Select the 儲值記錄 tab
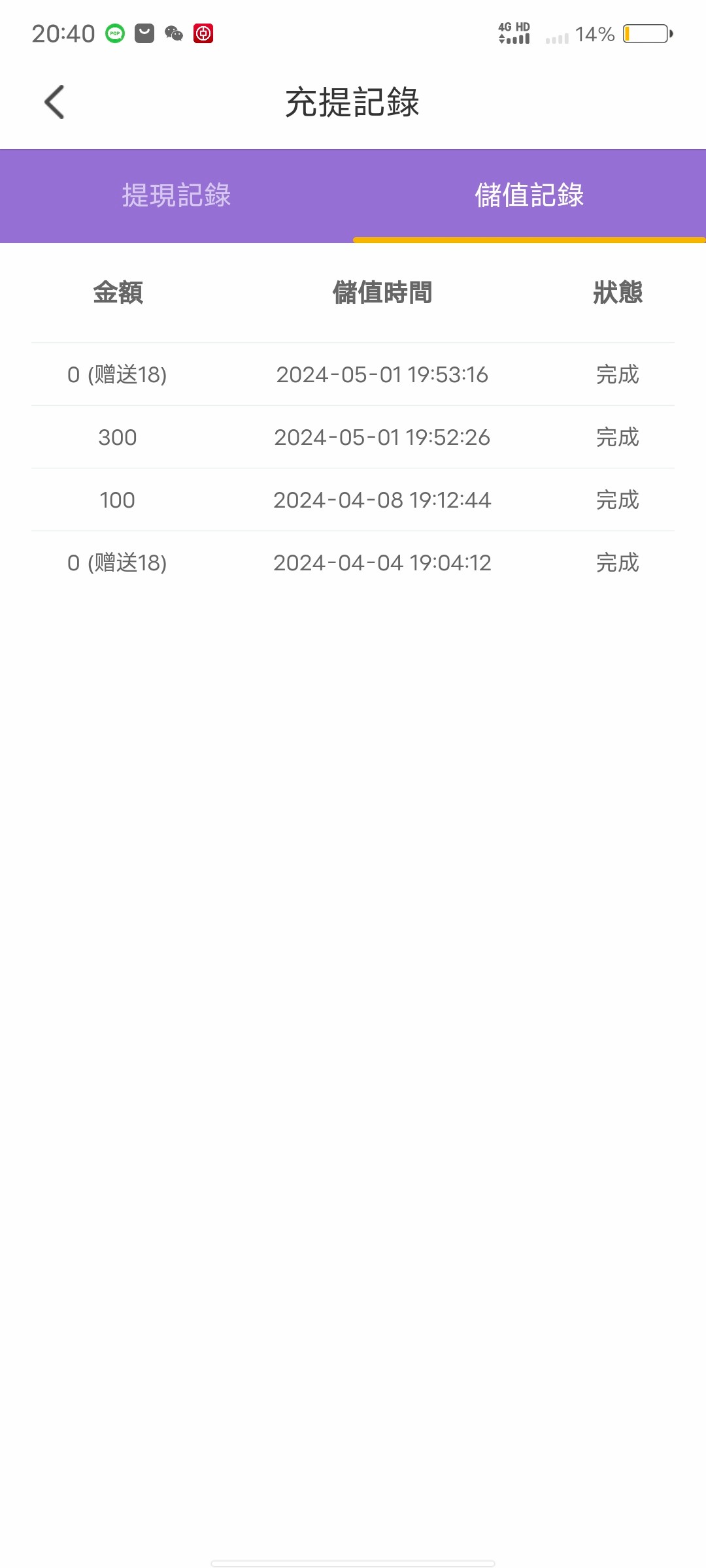The height and width of the screenshot is (1568, 706). point(529,195)
